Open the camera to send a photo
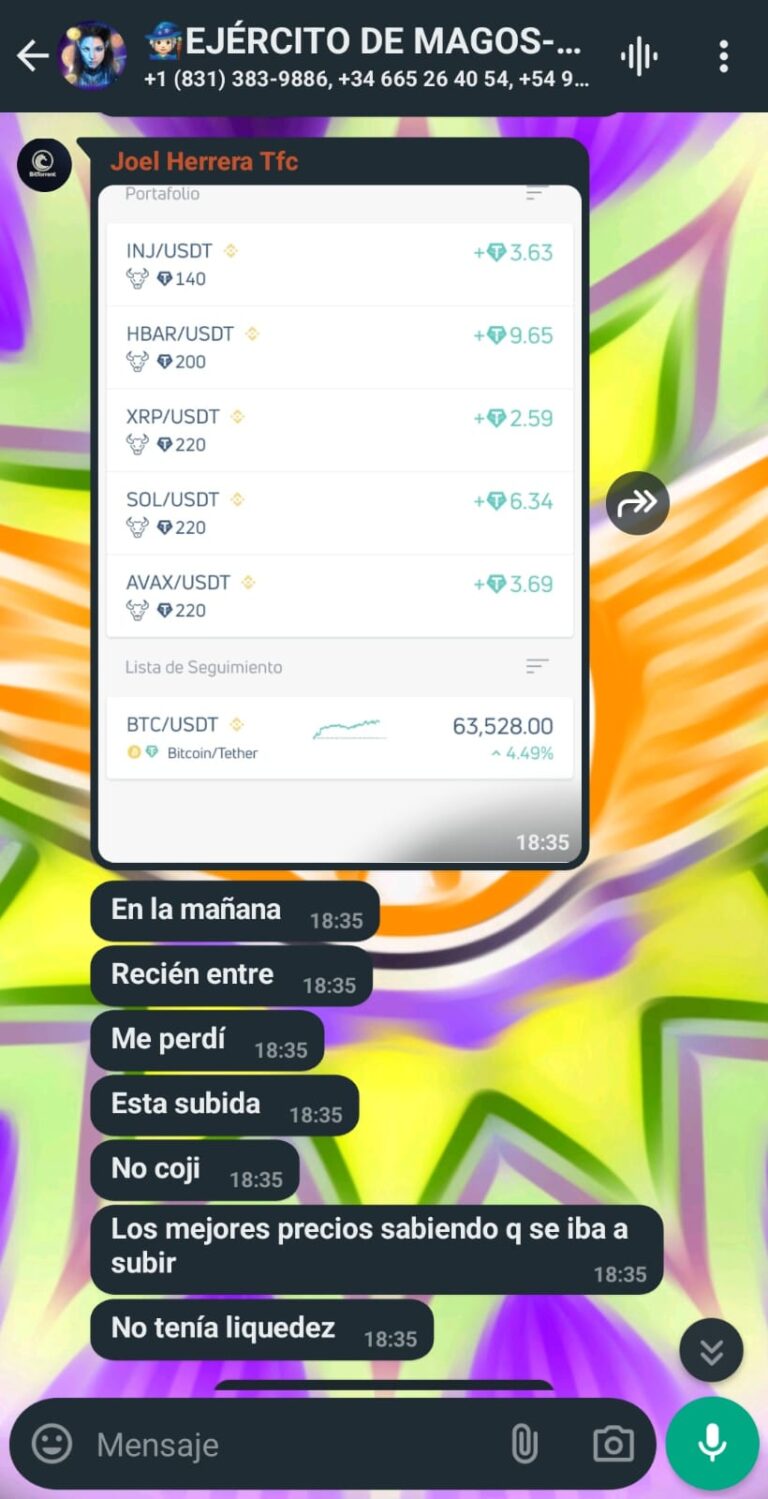Screen dimensions: 768x1499 (x=612, y=1443)
